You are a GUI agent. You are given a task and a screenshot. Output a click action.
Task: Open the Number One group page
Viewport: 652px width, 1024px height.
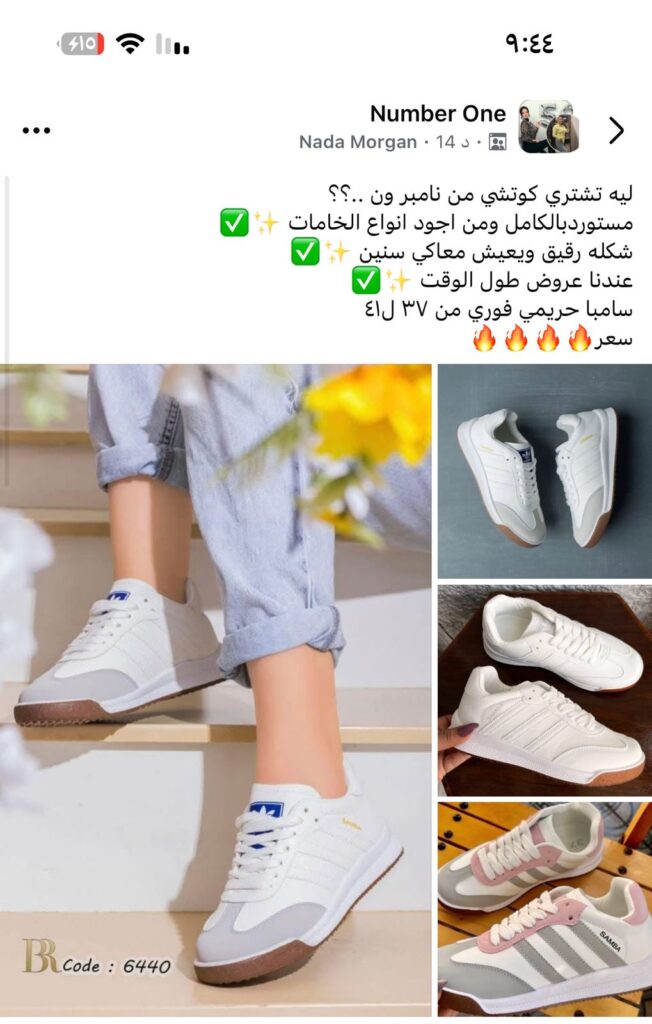[x=437, y=114]
